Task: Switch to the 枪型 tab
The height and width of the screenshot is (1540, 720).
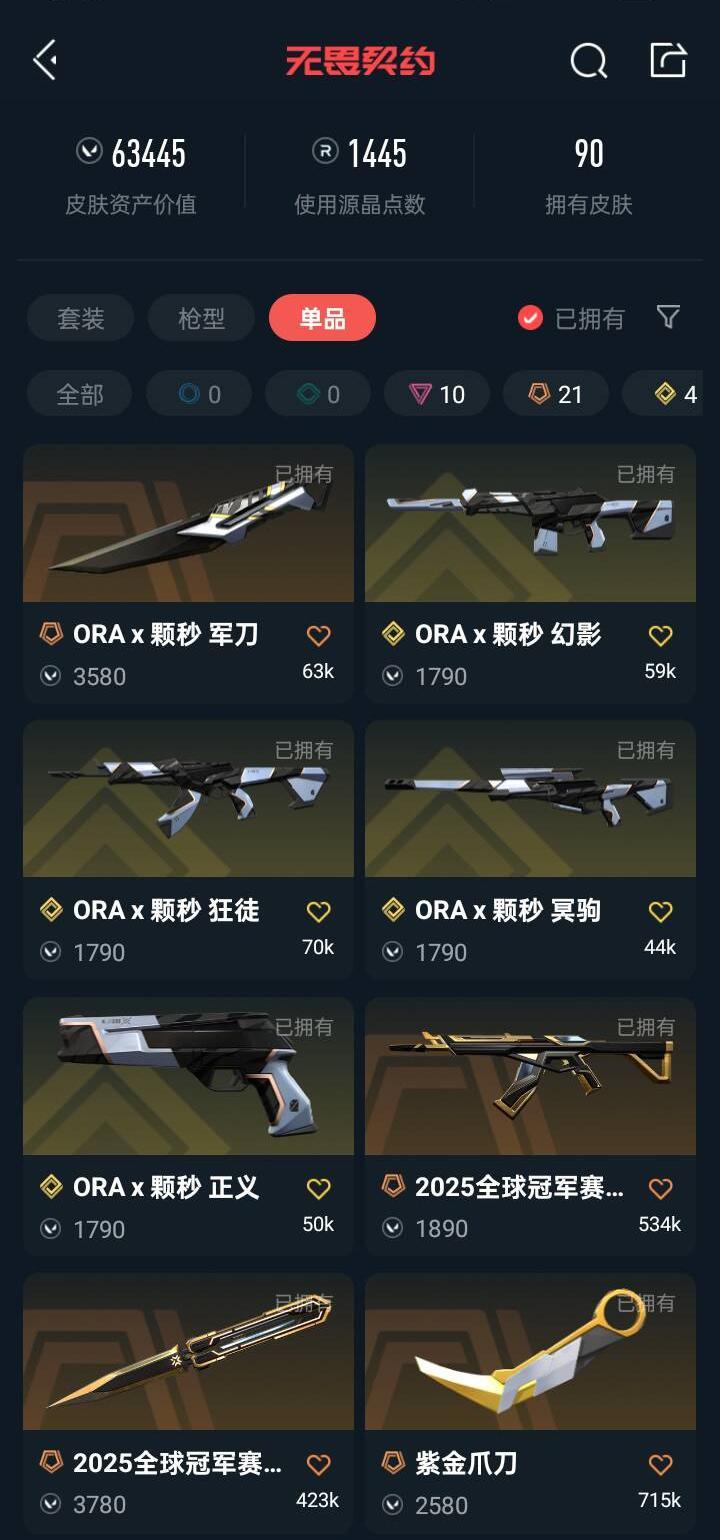Action: 200,318
